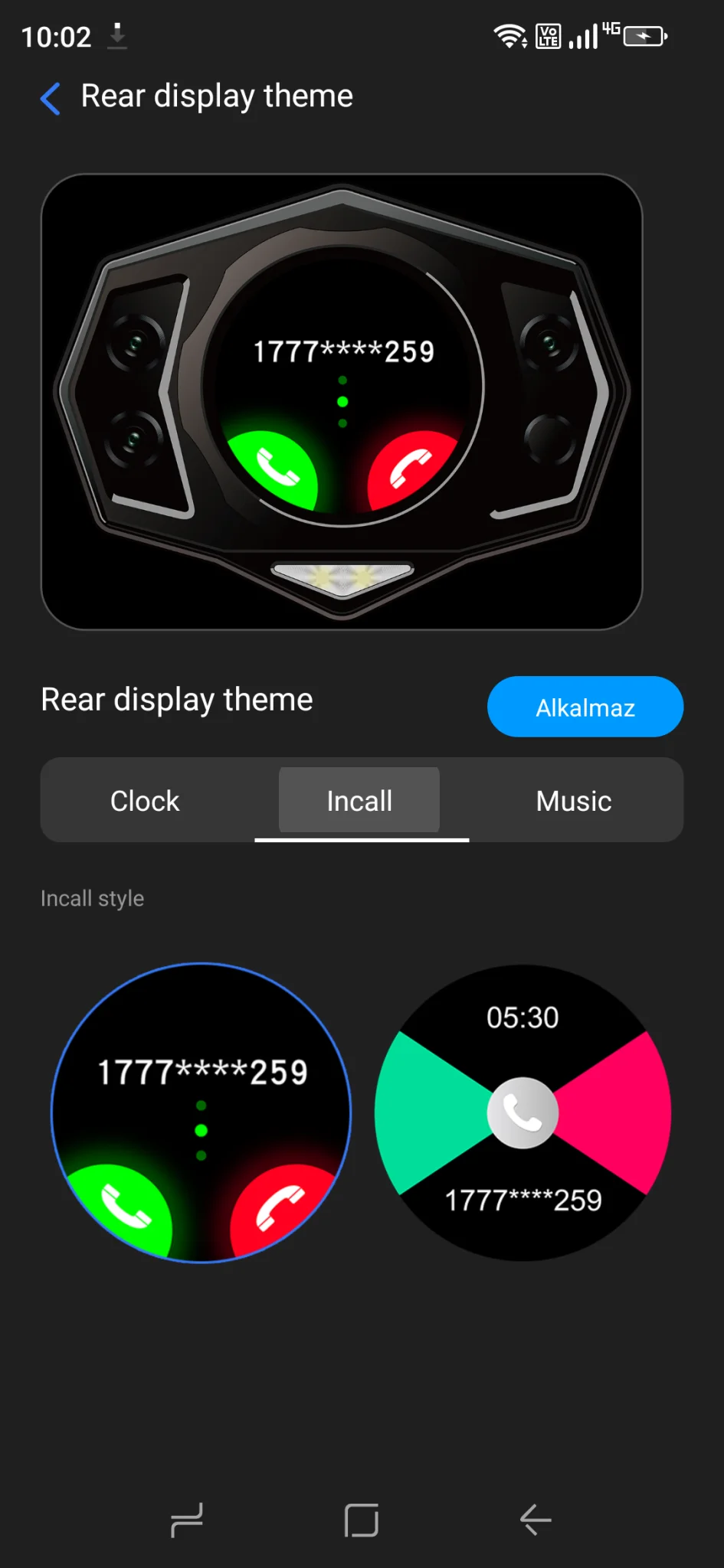Switch to the Clock tab
724x1568 pixels.
point(145,801)
